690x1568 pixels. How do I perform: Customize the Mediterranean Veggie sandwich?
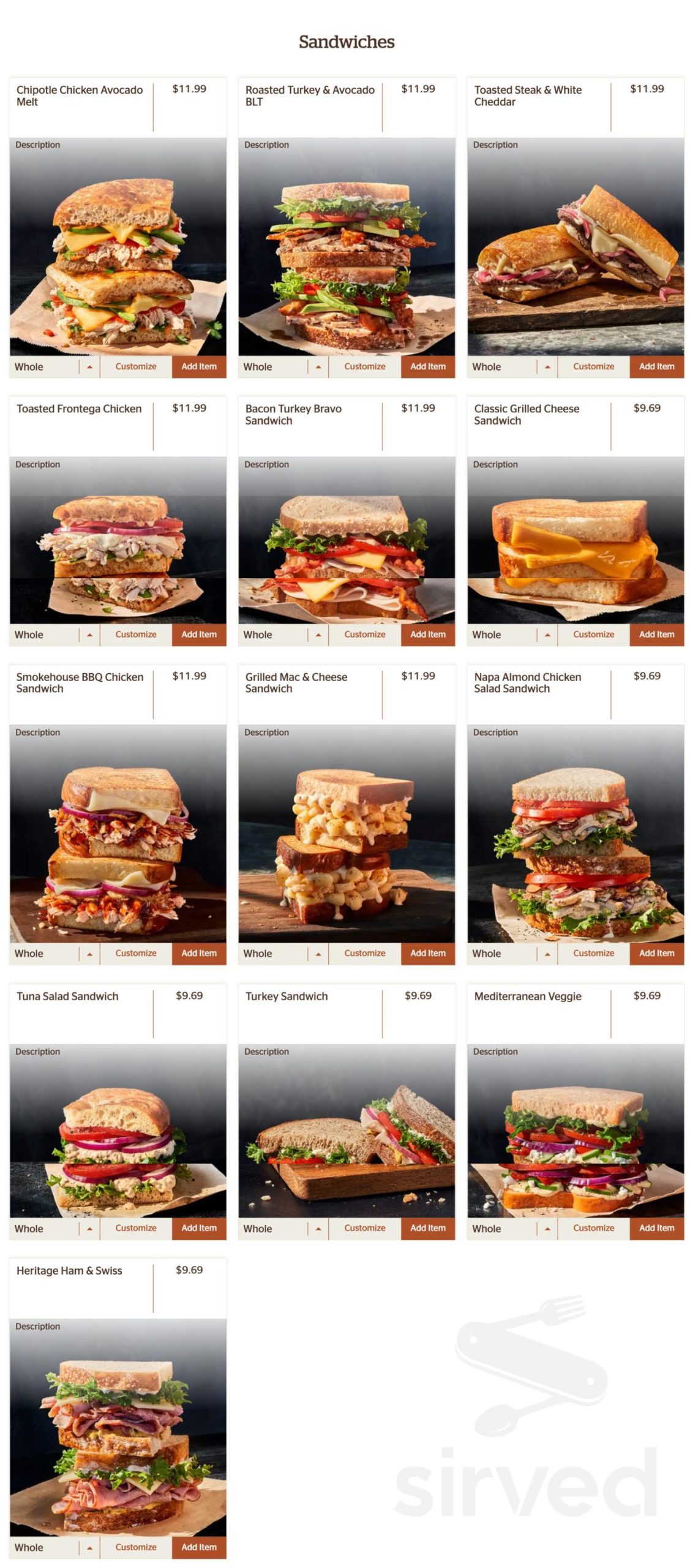pyautogui.click(x=593, y=1227)
